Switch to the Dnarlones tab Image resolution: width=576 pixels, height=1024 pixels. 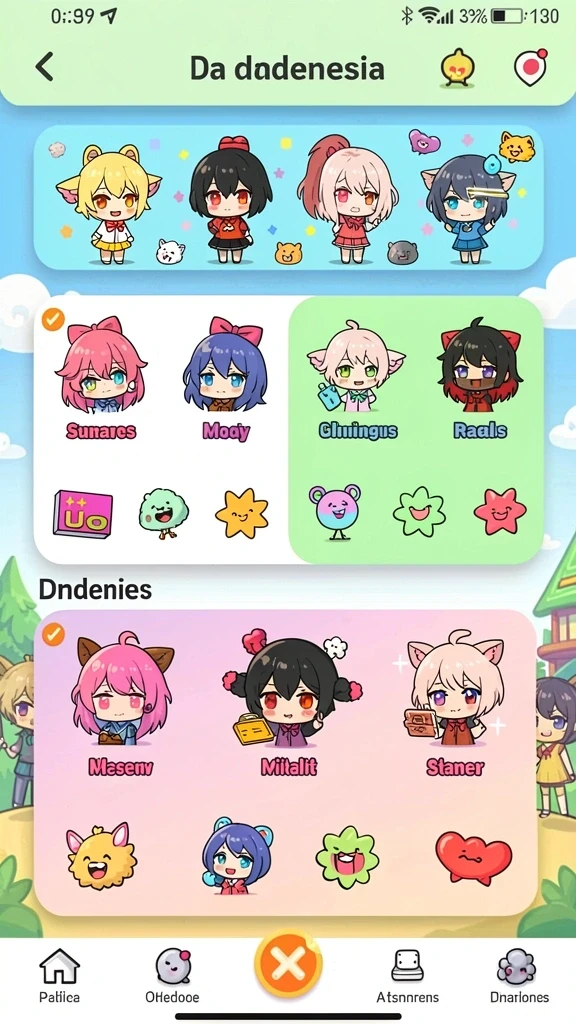[x=519, y=976]
